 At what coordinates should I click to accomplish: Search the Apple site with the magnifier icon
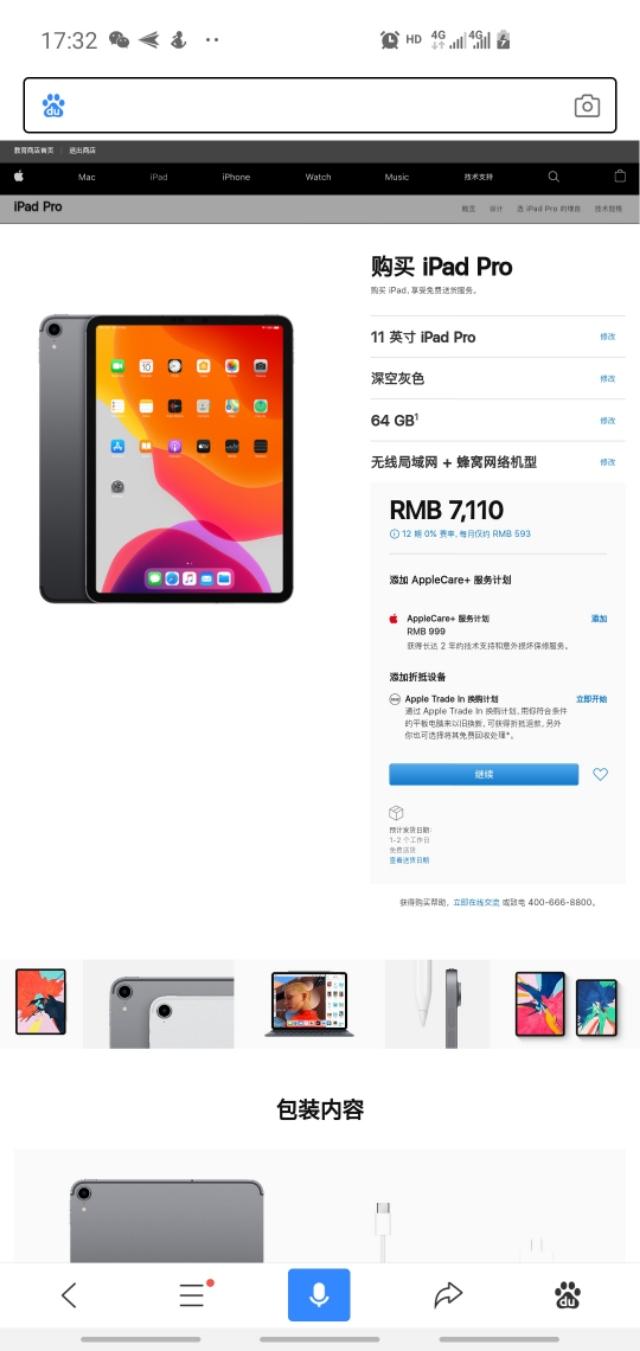(554, 177)
